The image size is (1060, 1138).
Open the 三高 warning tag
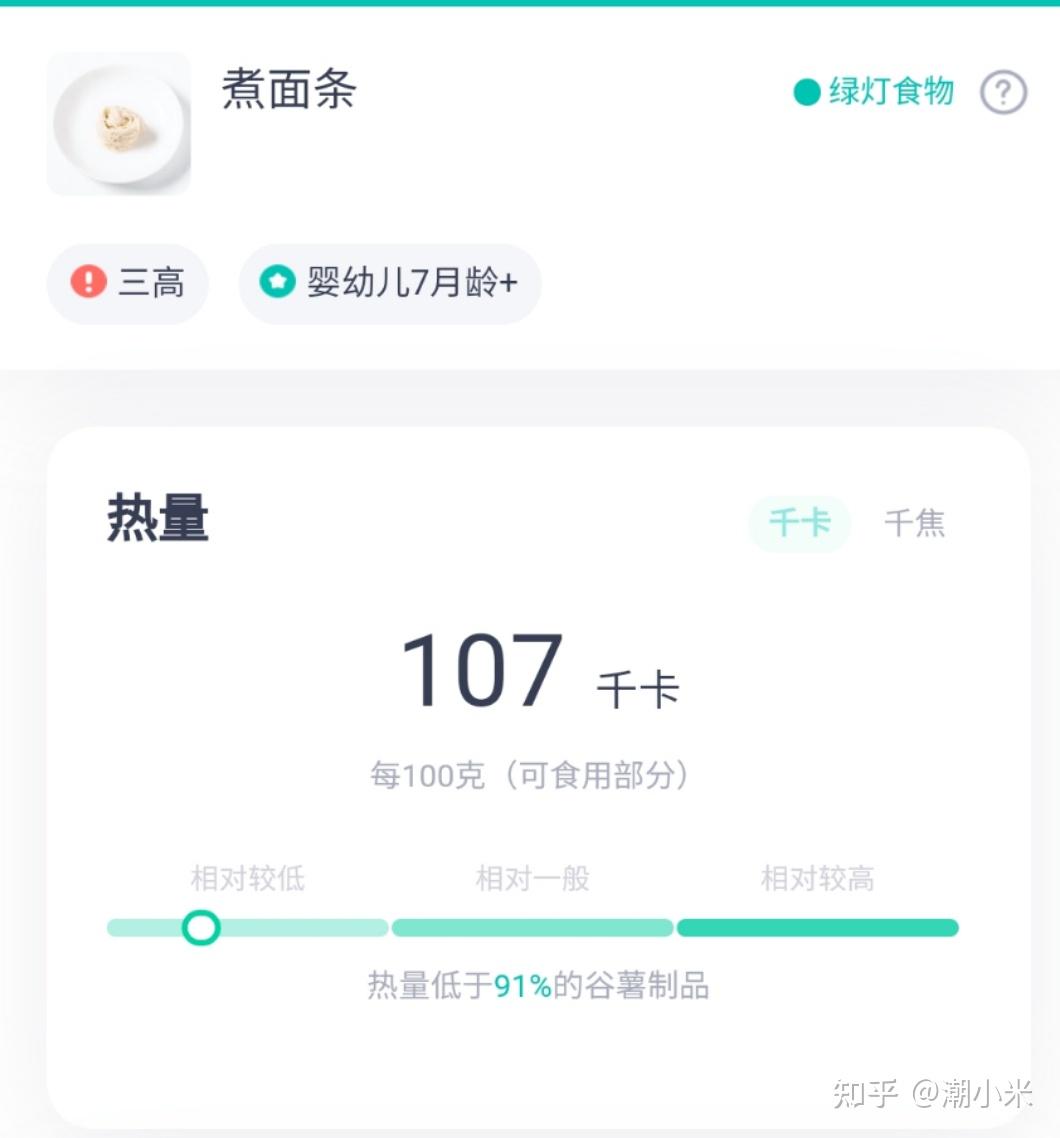pyautogui.click(x=128, y=283)
